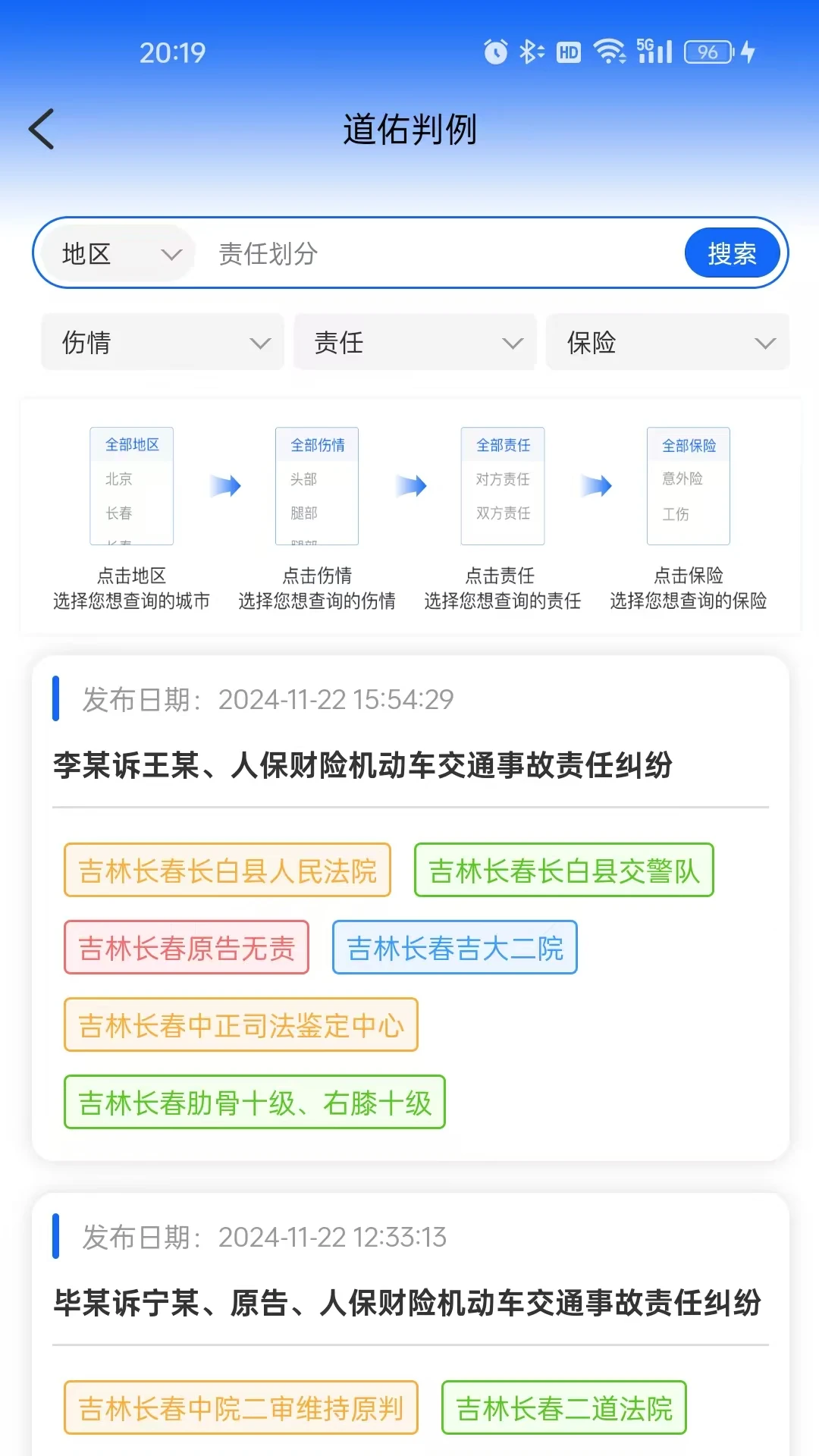This screenshot has height=1456, width=819.
Task: Toggle the 吉林长春原告无责 filter tag
Action: tap(186, 947)
